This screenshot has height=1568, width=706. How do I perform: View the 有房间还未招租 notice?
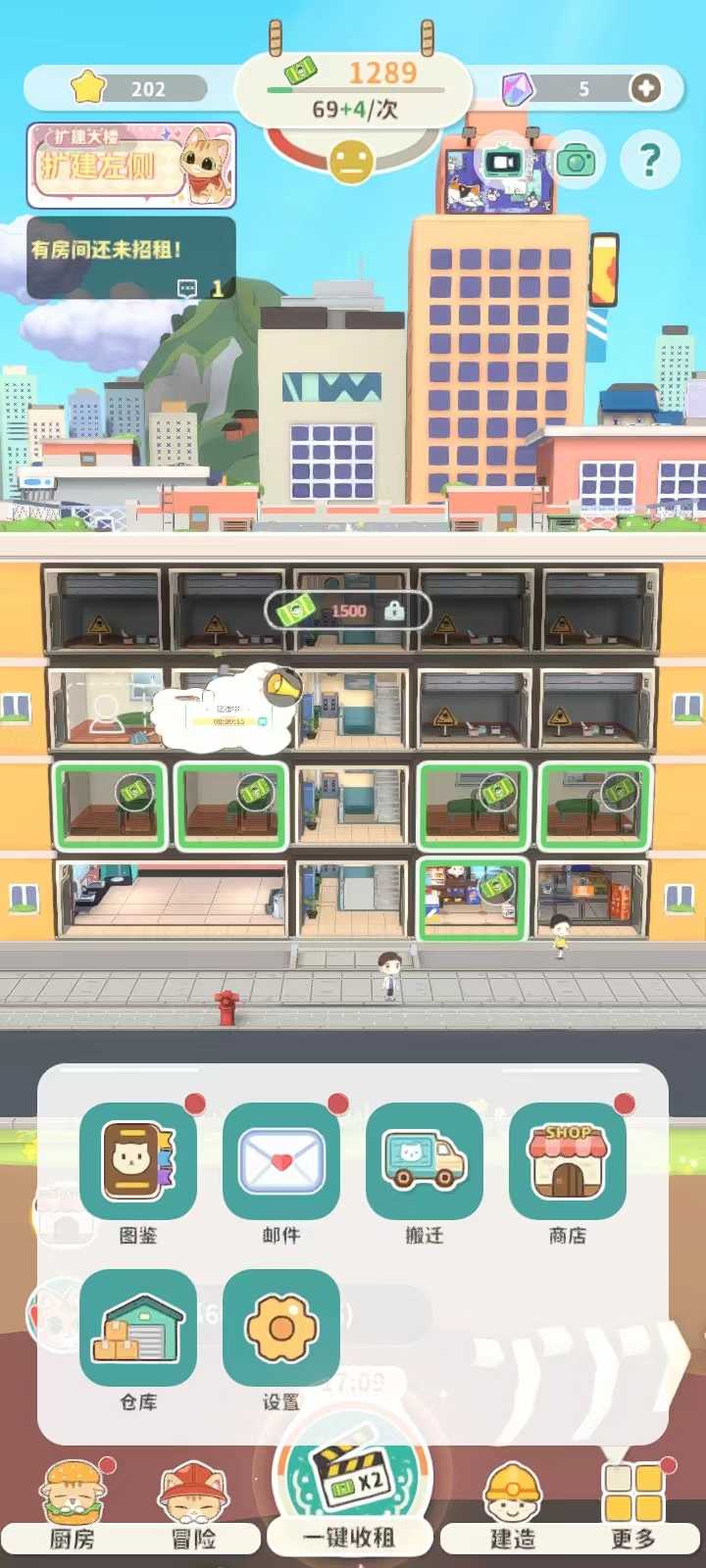129,258
